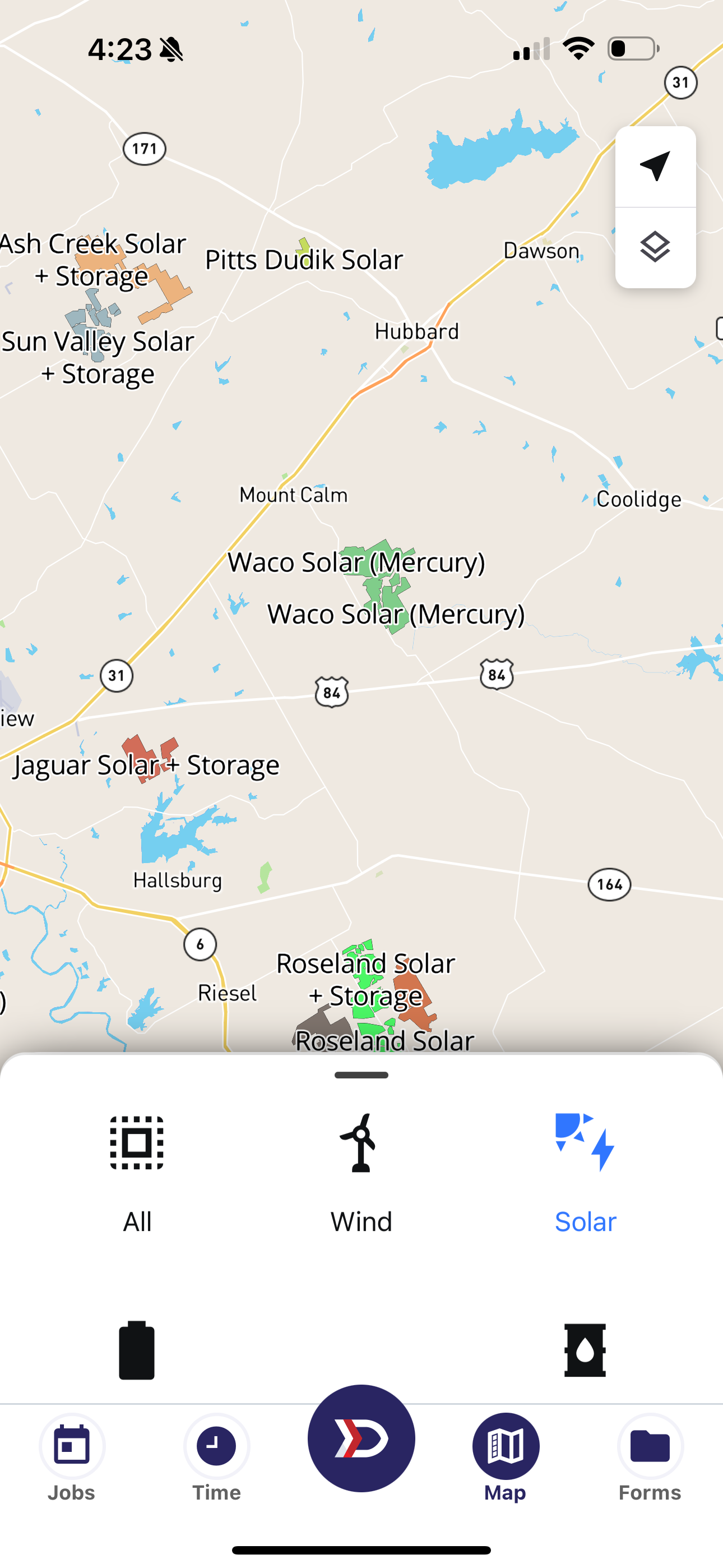Open Pitts Dudik Solar on the map

pyautogui.click(x=304, y=259)
